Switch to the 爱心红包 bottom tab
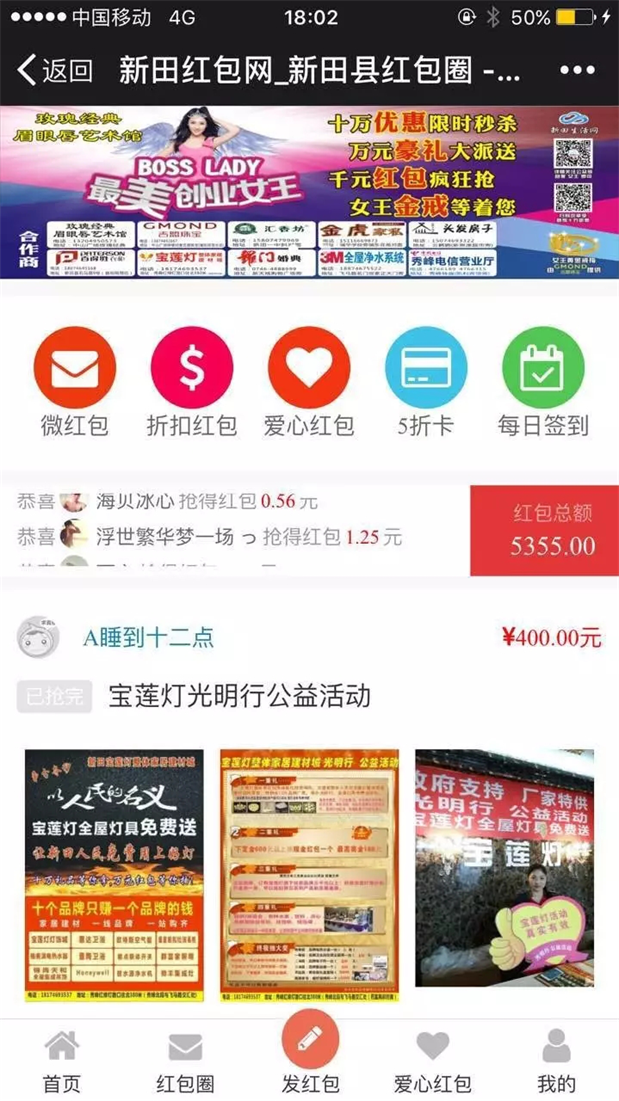Screen dimensions: 619x1101 coord(432,1062)
